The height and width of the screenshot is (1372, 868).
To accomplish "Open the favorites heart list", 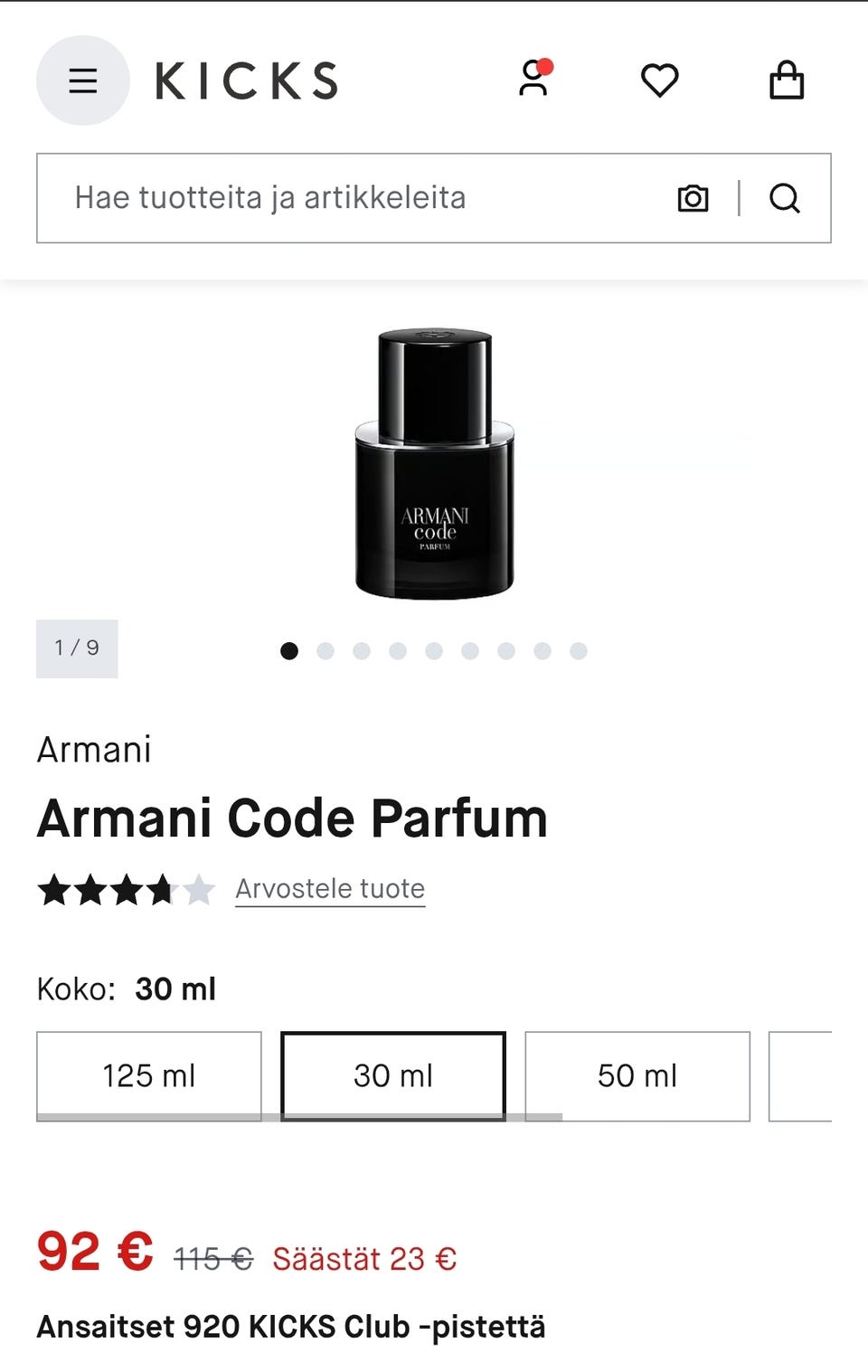I will pos(659,80).
